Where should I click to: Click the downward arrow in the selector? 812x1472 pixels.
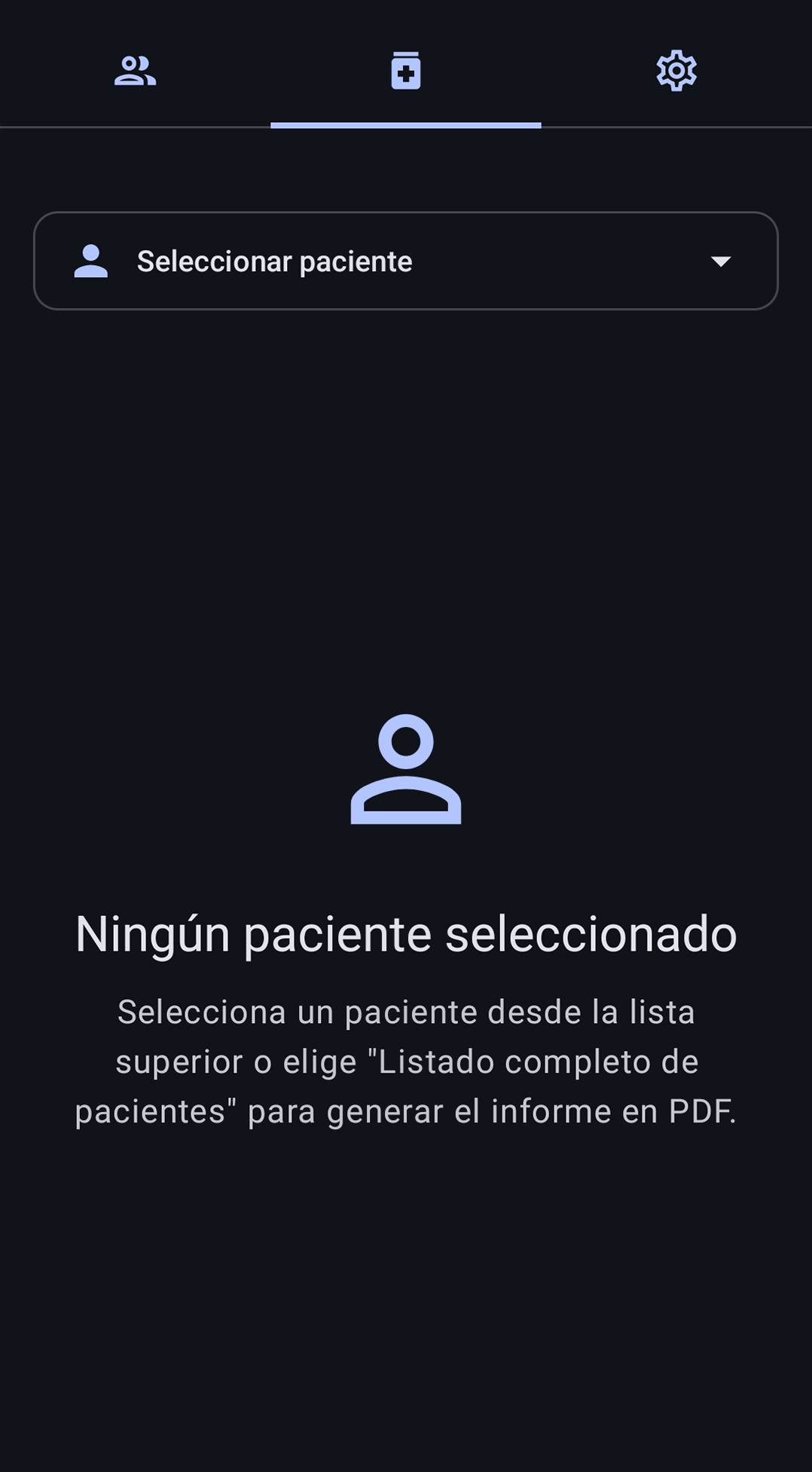point(722,261)
